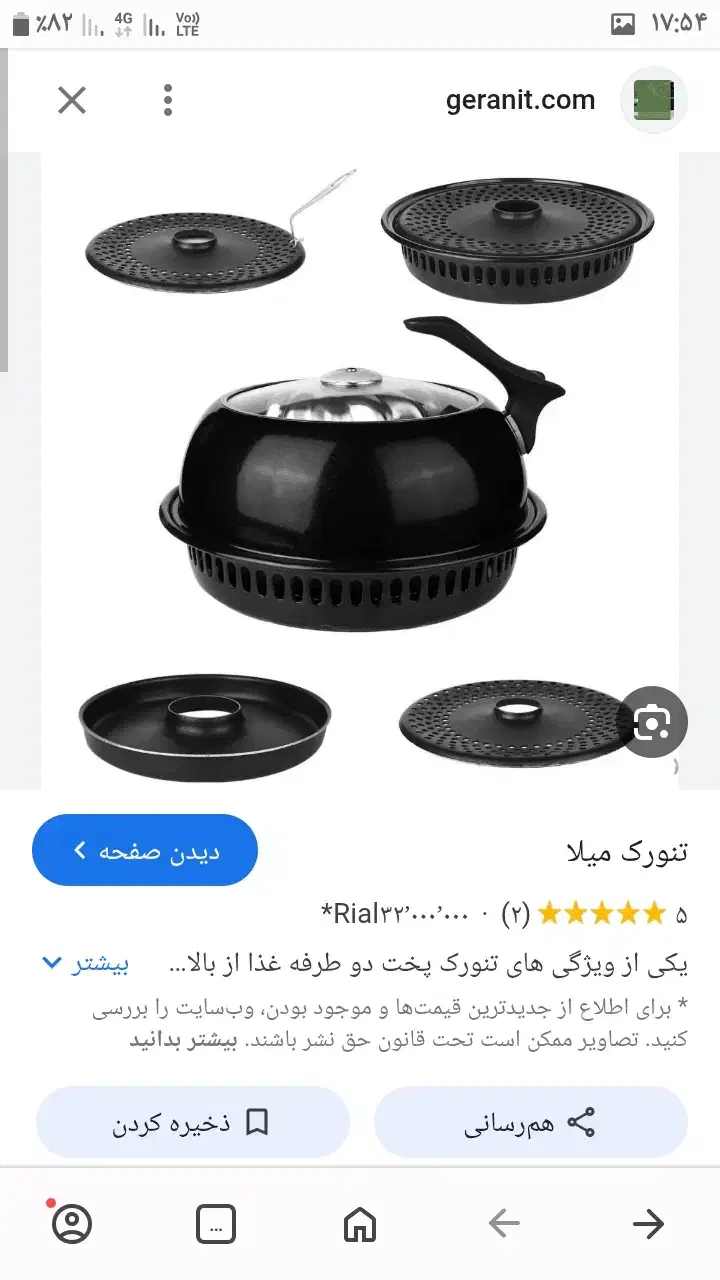Screen dimensions: 720x1280
Task: Open the profile account icon in bottom bar
Action: point(72,1223)
